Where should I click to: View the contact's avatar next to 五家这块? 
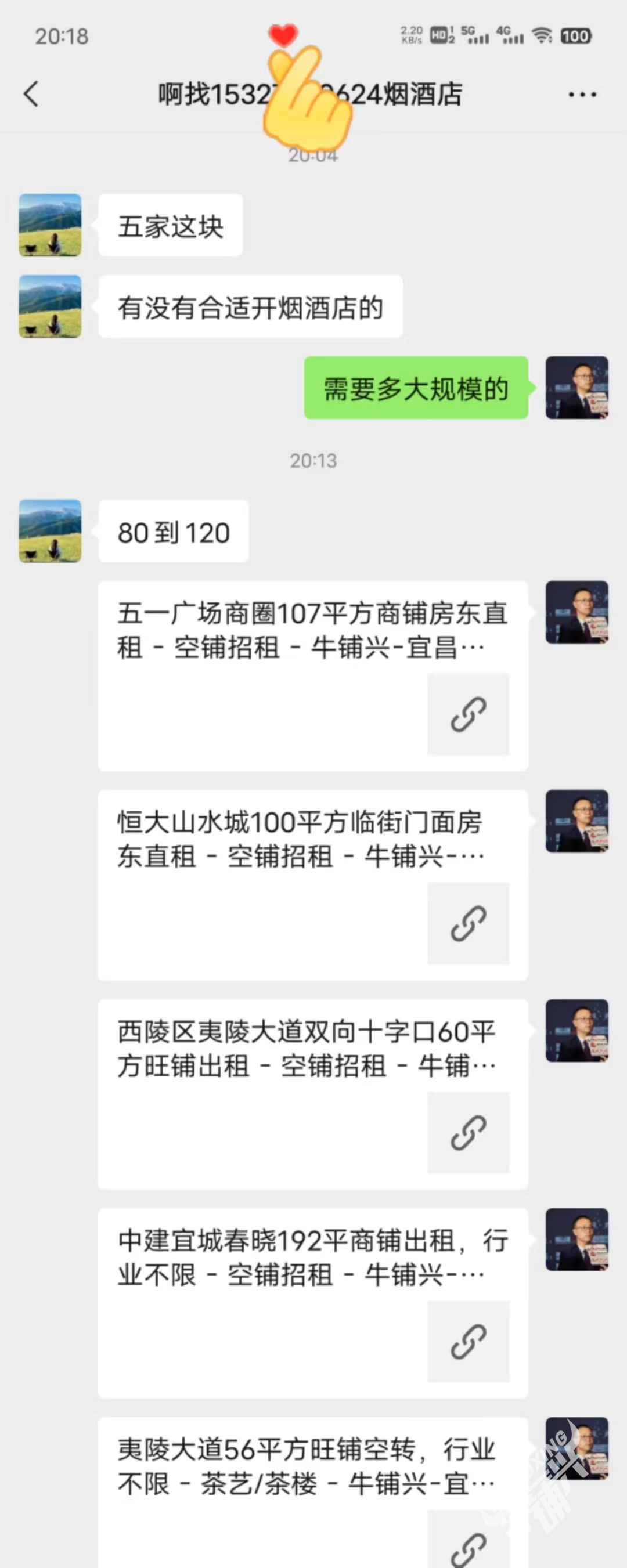point(50,225)
